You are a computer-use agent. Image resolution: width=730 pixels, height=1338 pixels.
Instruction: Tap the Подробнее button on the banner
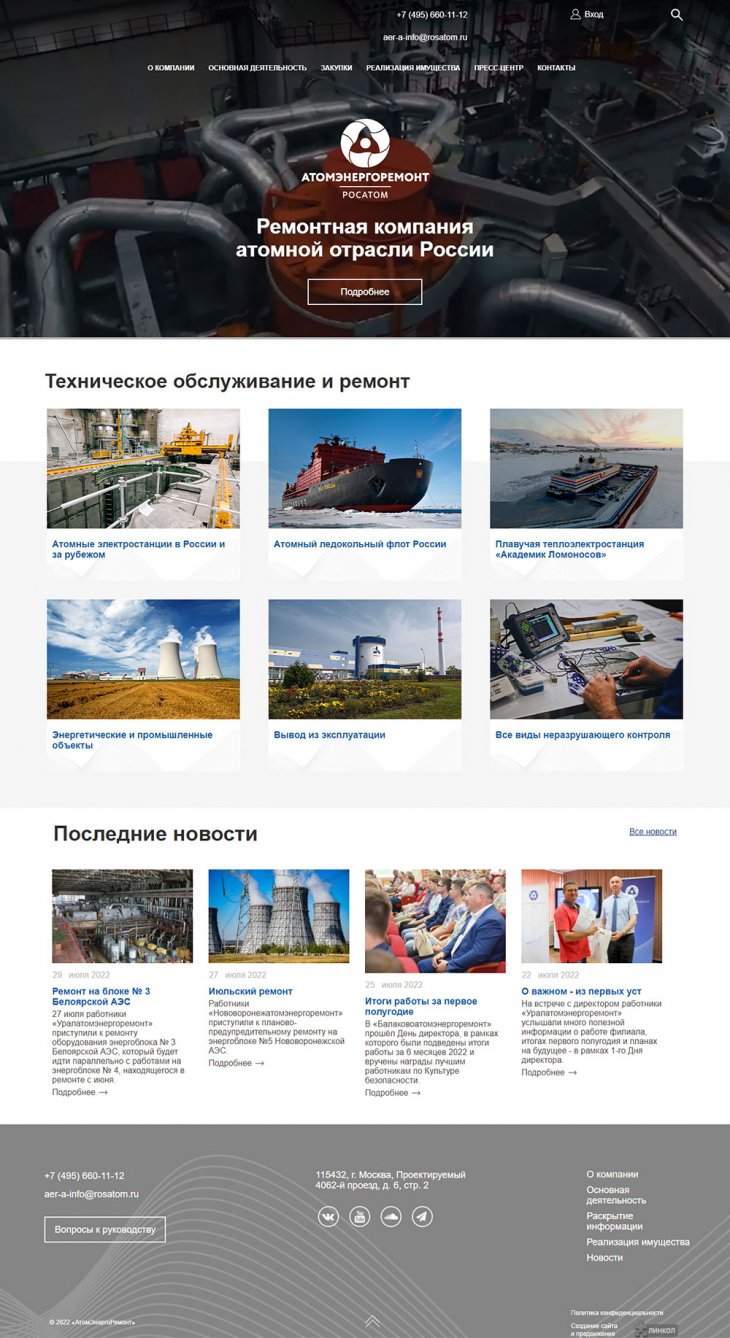[x=364, y=292]
